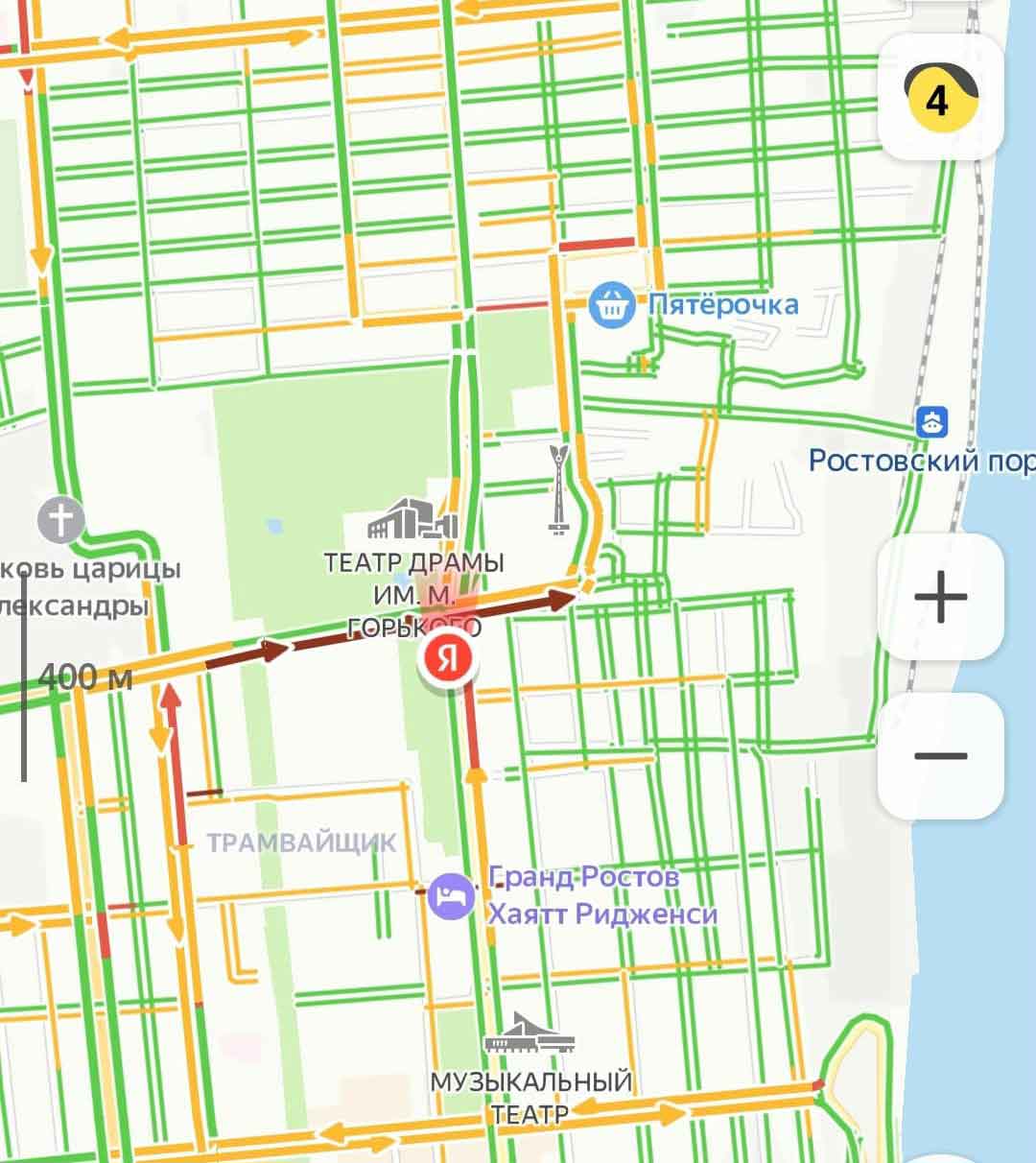Open the Пятёрочка store marker
The height and width of the screenshot is (1163, 1036).
pyautogui.click(x=612, y=305)
